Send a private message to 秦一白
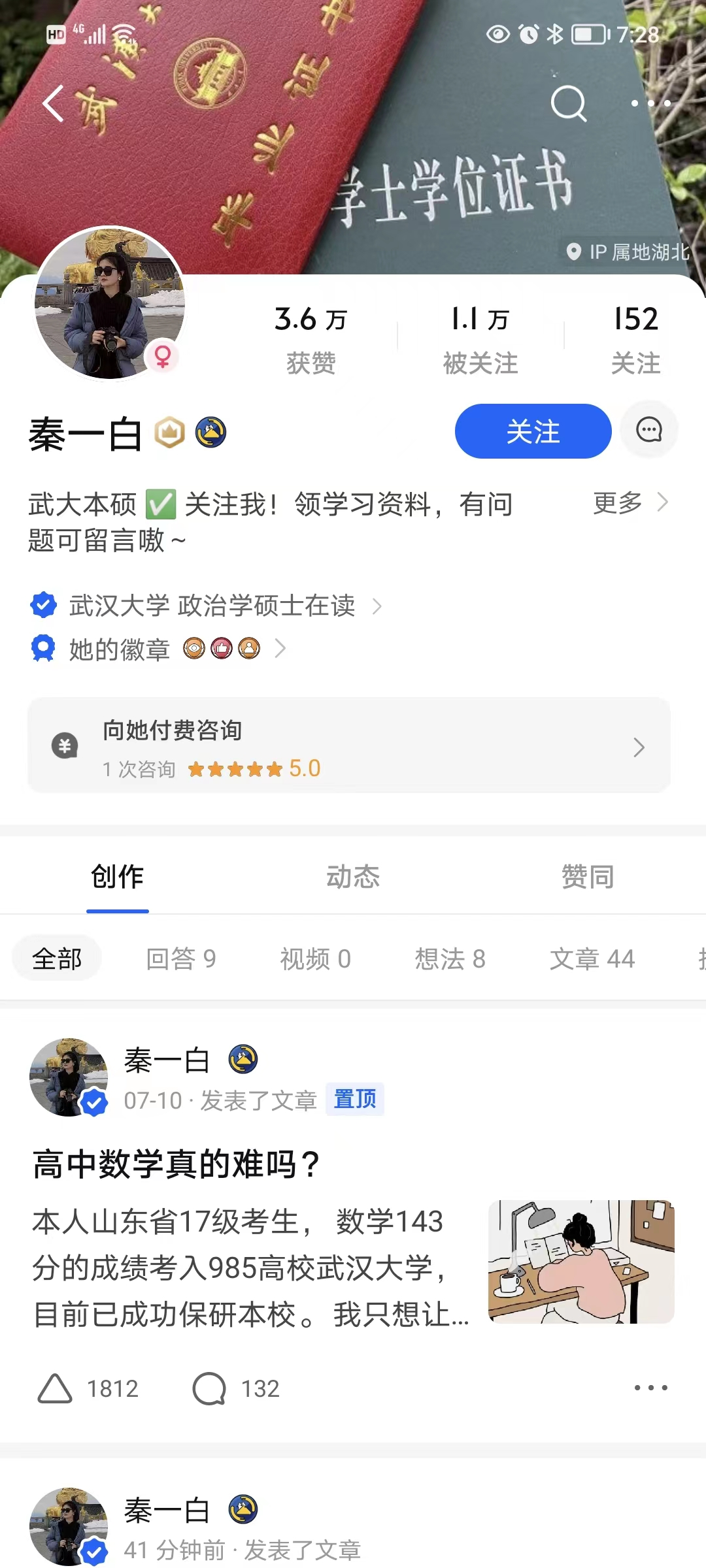This screenshot has height=1568, width=706. pyautogui.click(x=648, y=430)
